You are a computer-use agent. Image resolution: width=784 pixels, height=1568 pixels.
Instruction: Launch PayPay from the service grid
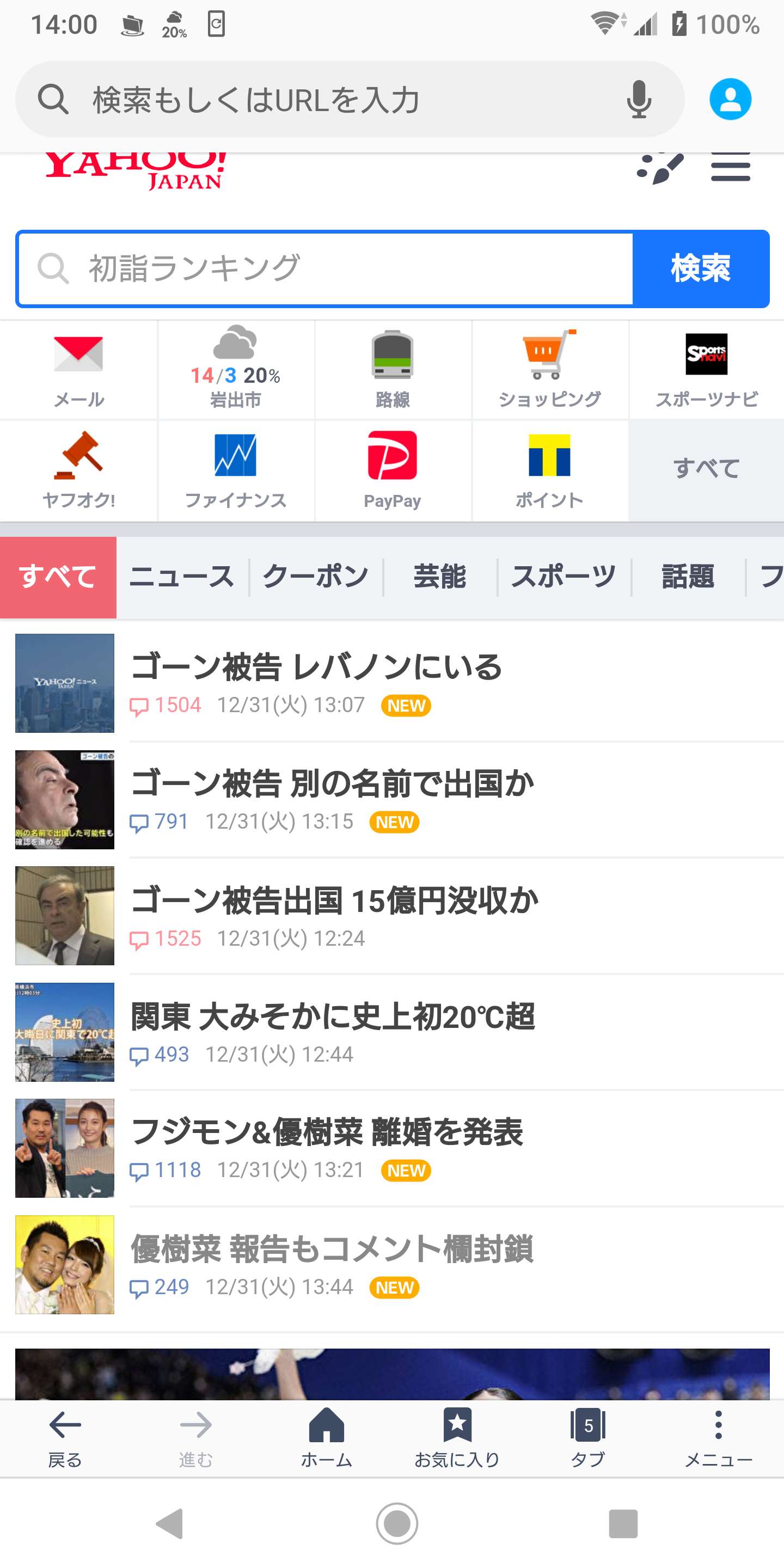(x=393, y=469)
